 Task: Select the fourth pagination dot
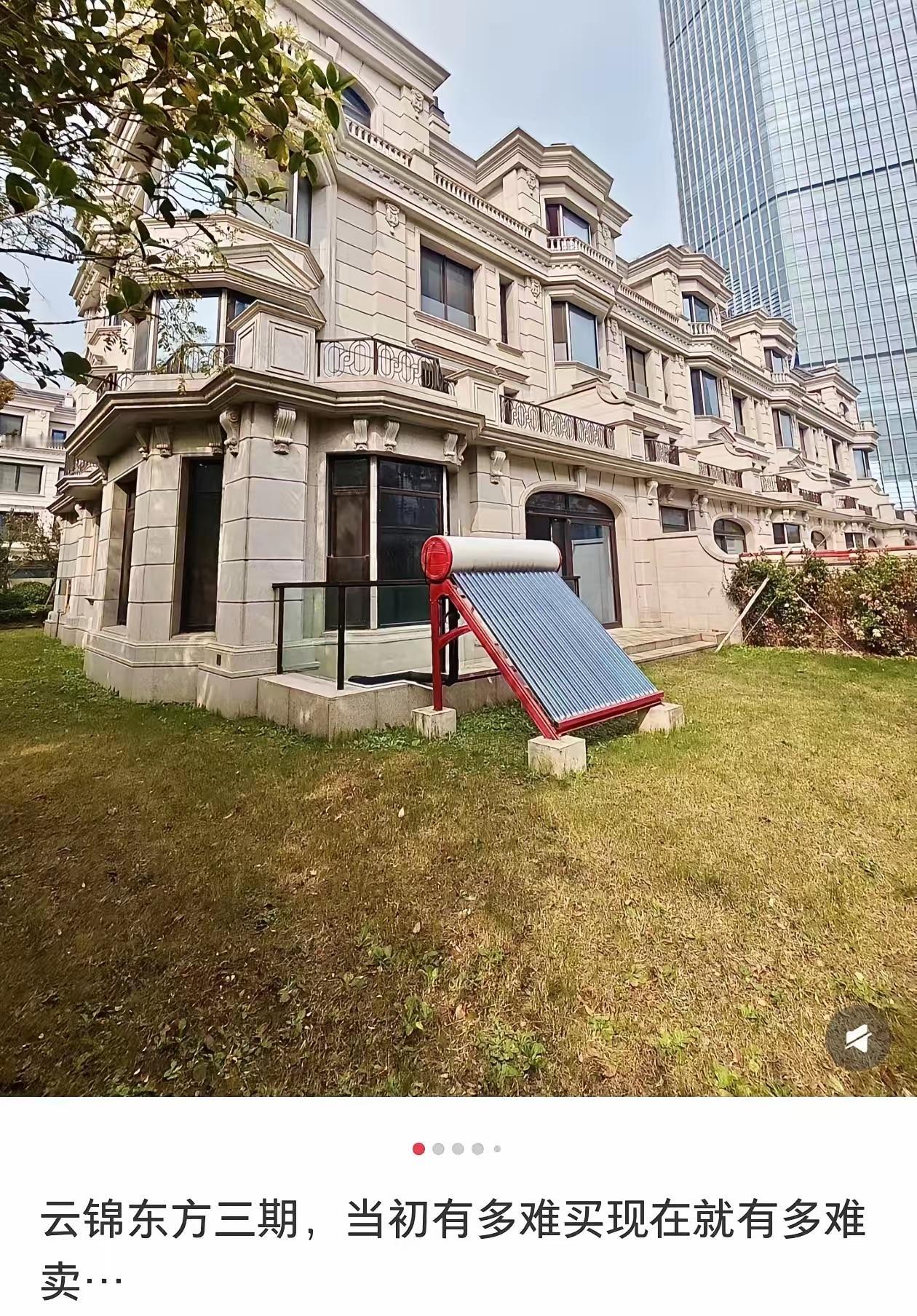(x=478, y=1147)
